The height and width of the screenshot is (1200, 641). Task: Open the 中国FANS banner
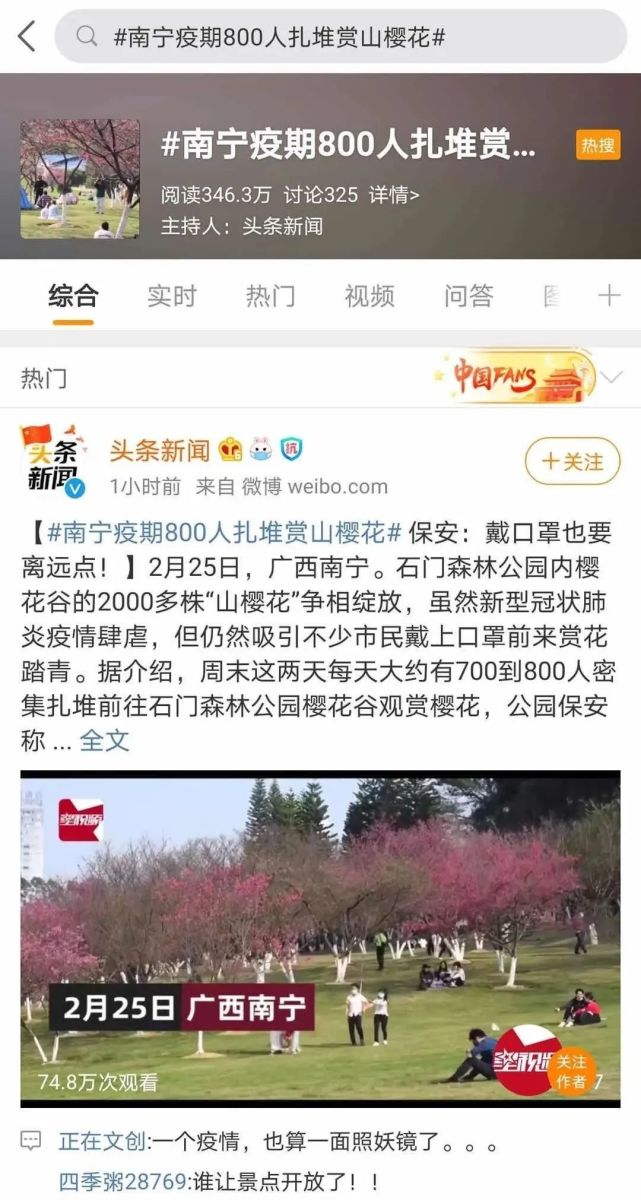pos(513,377)
